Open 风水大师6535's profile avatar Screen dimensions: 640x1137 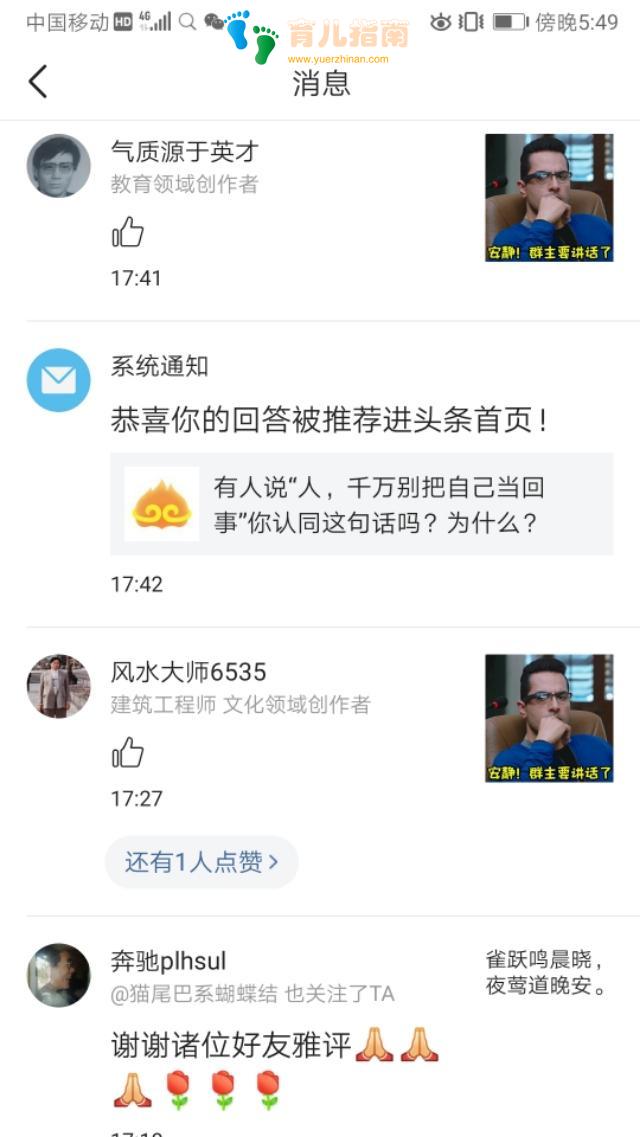58,686
